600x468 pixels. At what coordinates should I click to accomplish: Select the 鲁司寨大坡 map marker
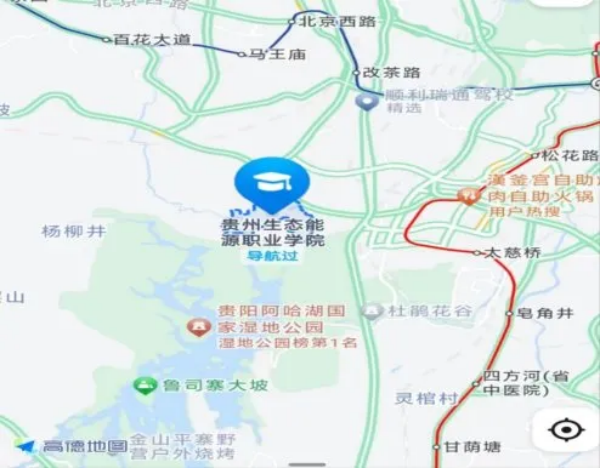click(x=145, y=385)
